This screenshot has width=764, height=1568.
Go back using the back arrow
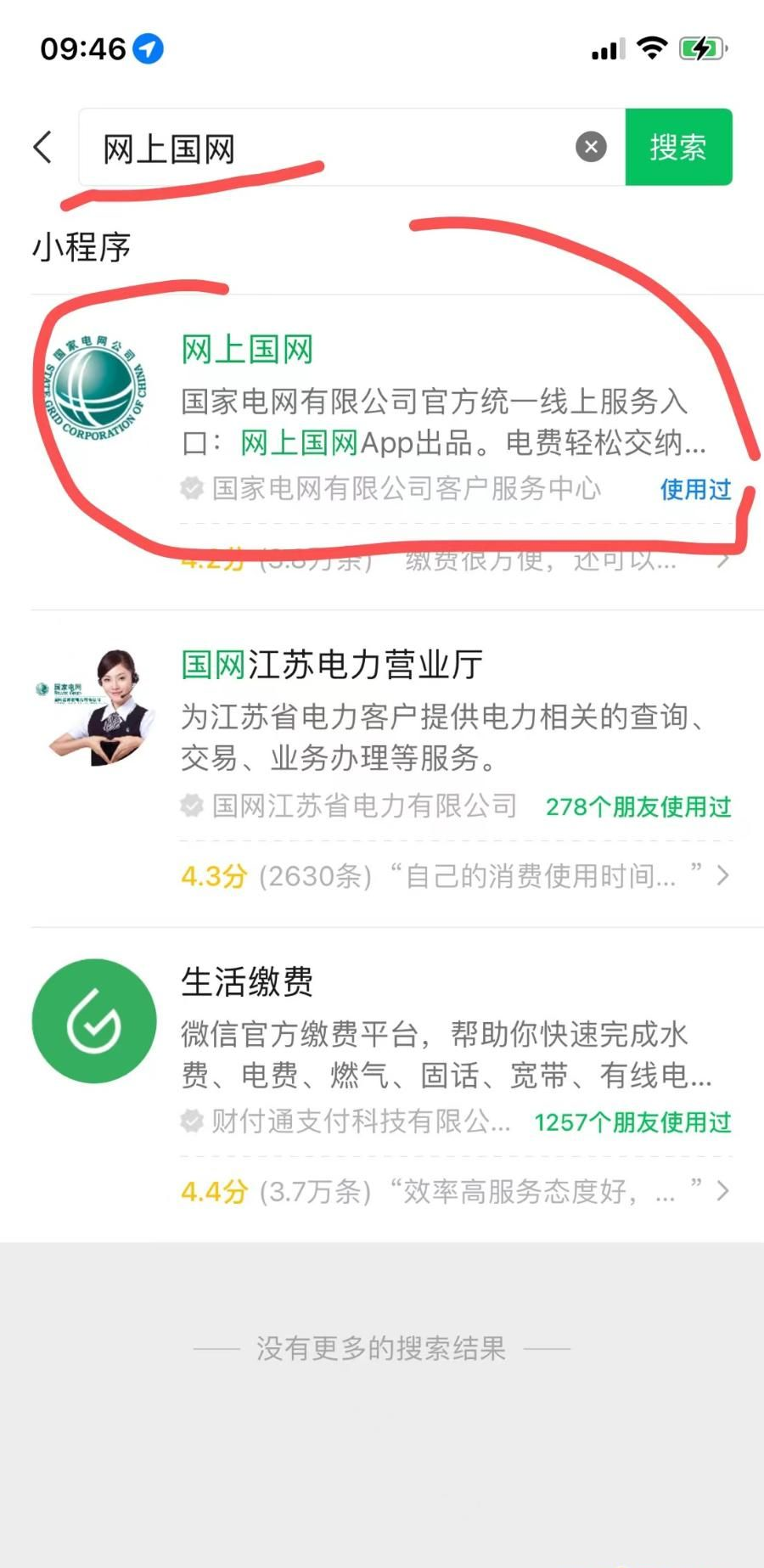click(42, 148)
